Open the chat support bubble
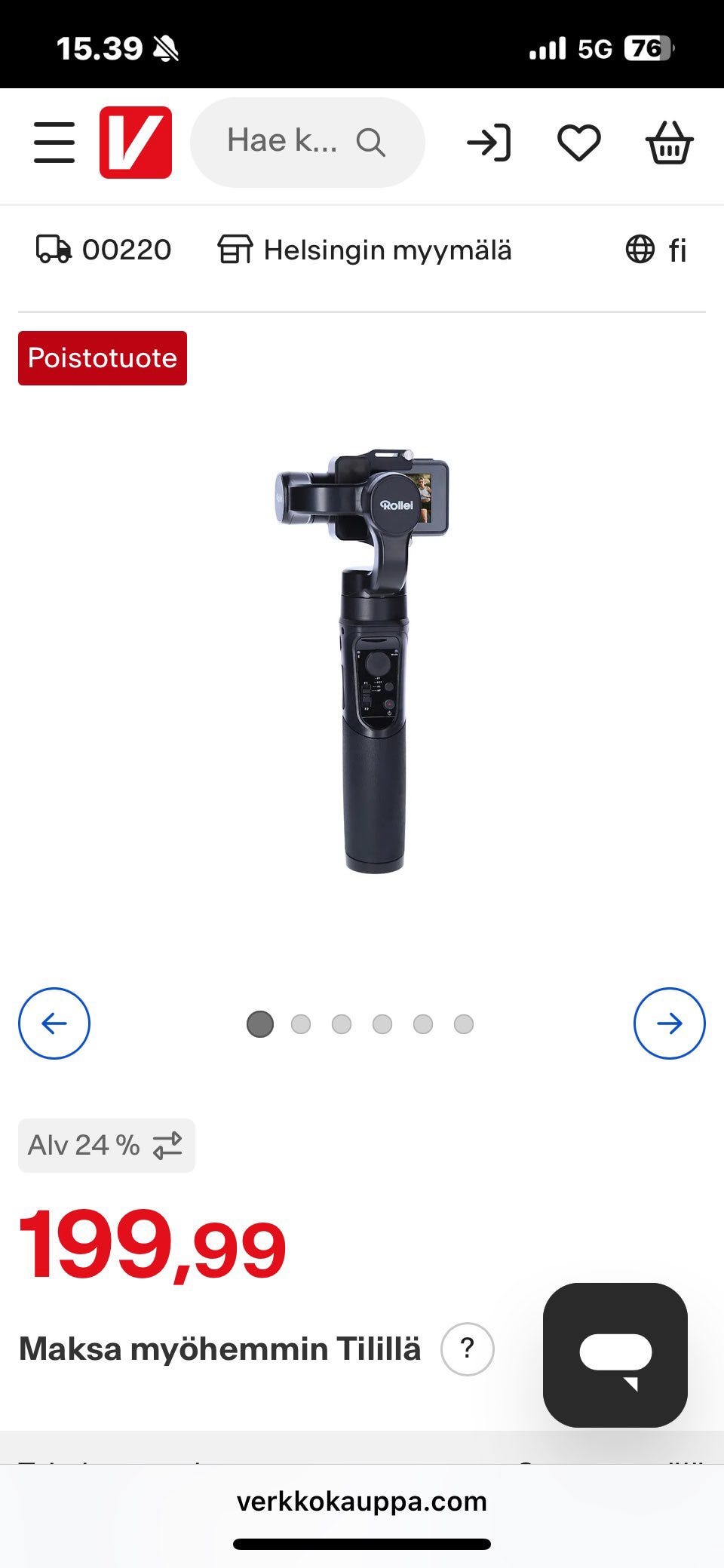Image resolution: width=724 pixels, height=1568 pixels. [615, 1355]
